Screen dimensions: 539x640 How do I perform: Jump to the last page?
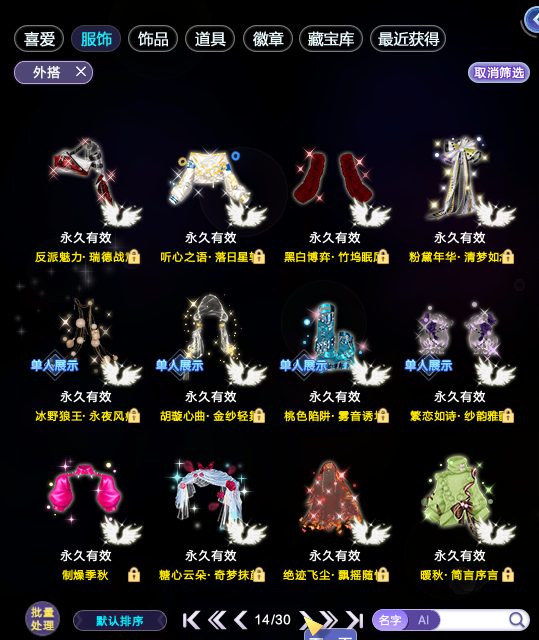pos(355,620)
